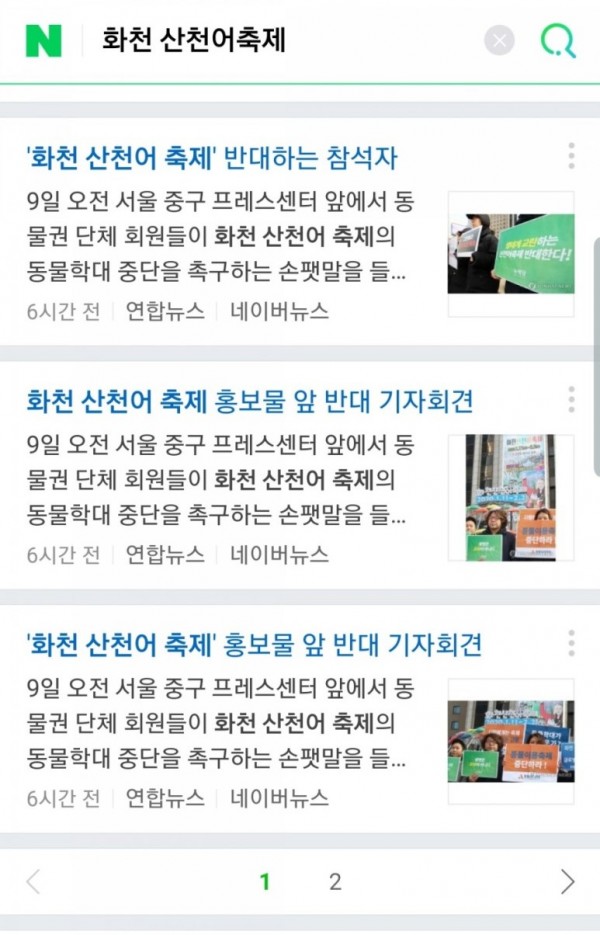Tap the Naver N home logo
This screenshot has width=600, height=935.
(x=43, y=40)
